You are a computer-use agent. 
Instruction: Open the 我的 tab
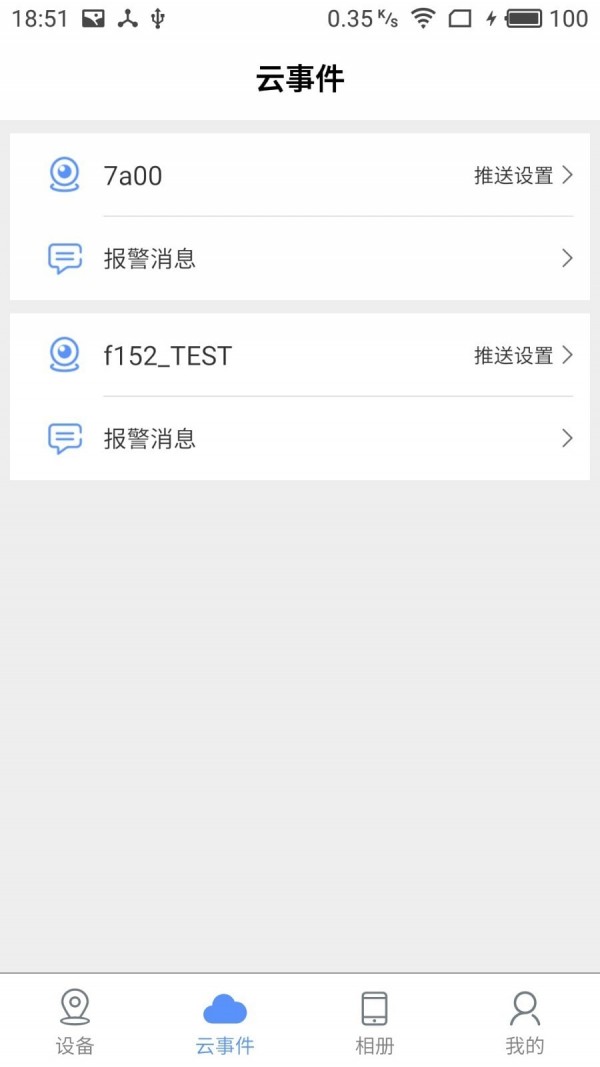point(525,1021)
